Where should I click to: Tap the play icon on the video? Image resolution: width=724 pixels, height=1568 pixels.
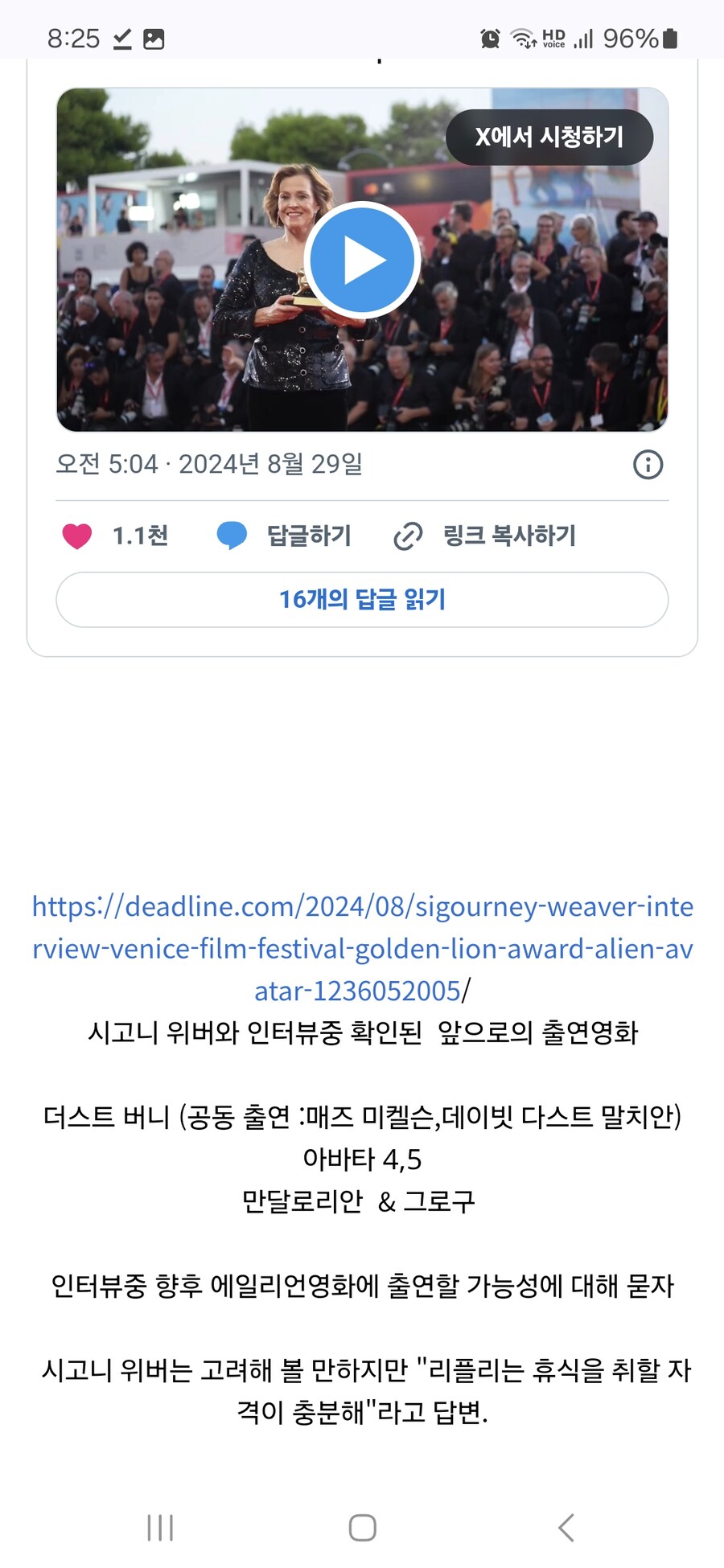tap(364, 259)
